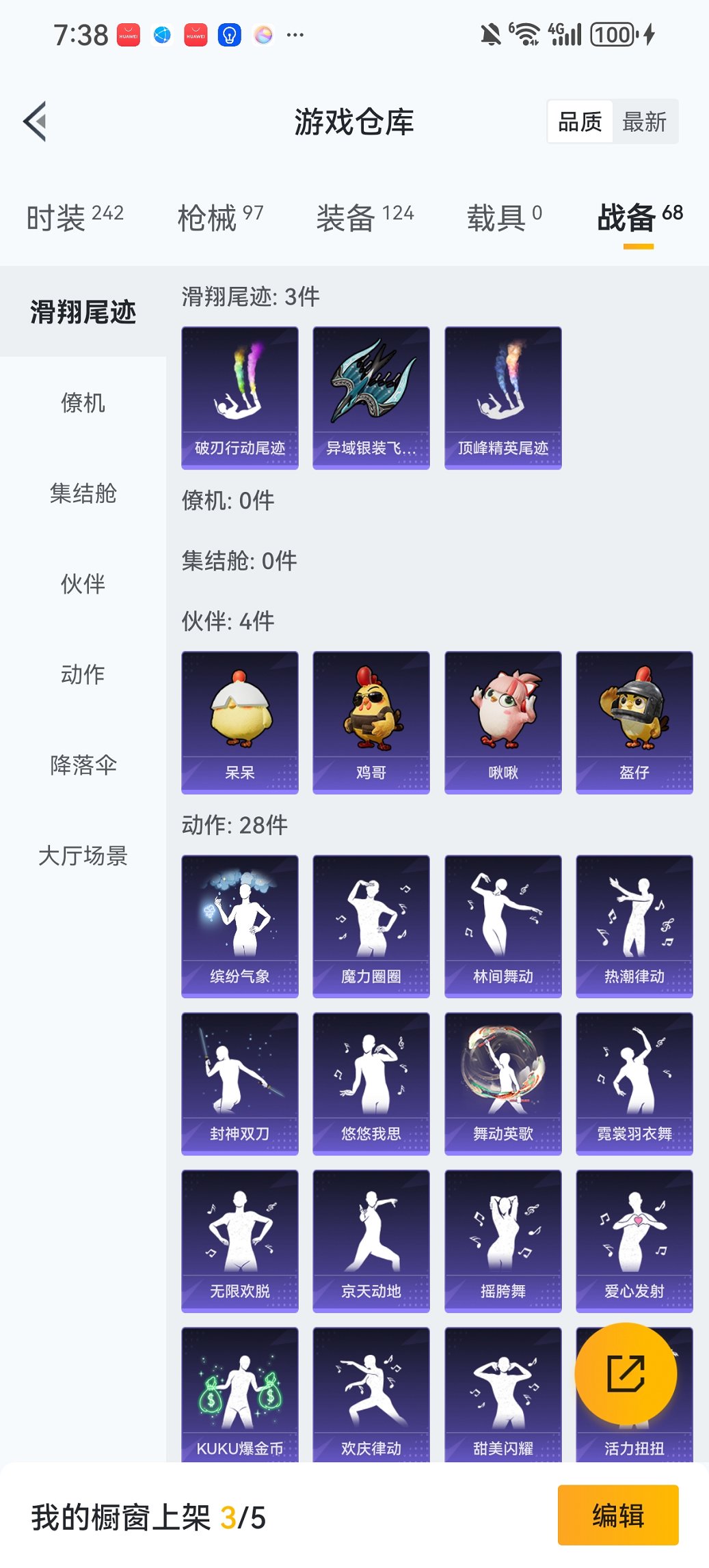
Task: Jump to 僚机 category in sidebar
Action: (83, 403)
